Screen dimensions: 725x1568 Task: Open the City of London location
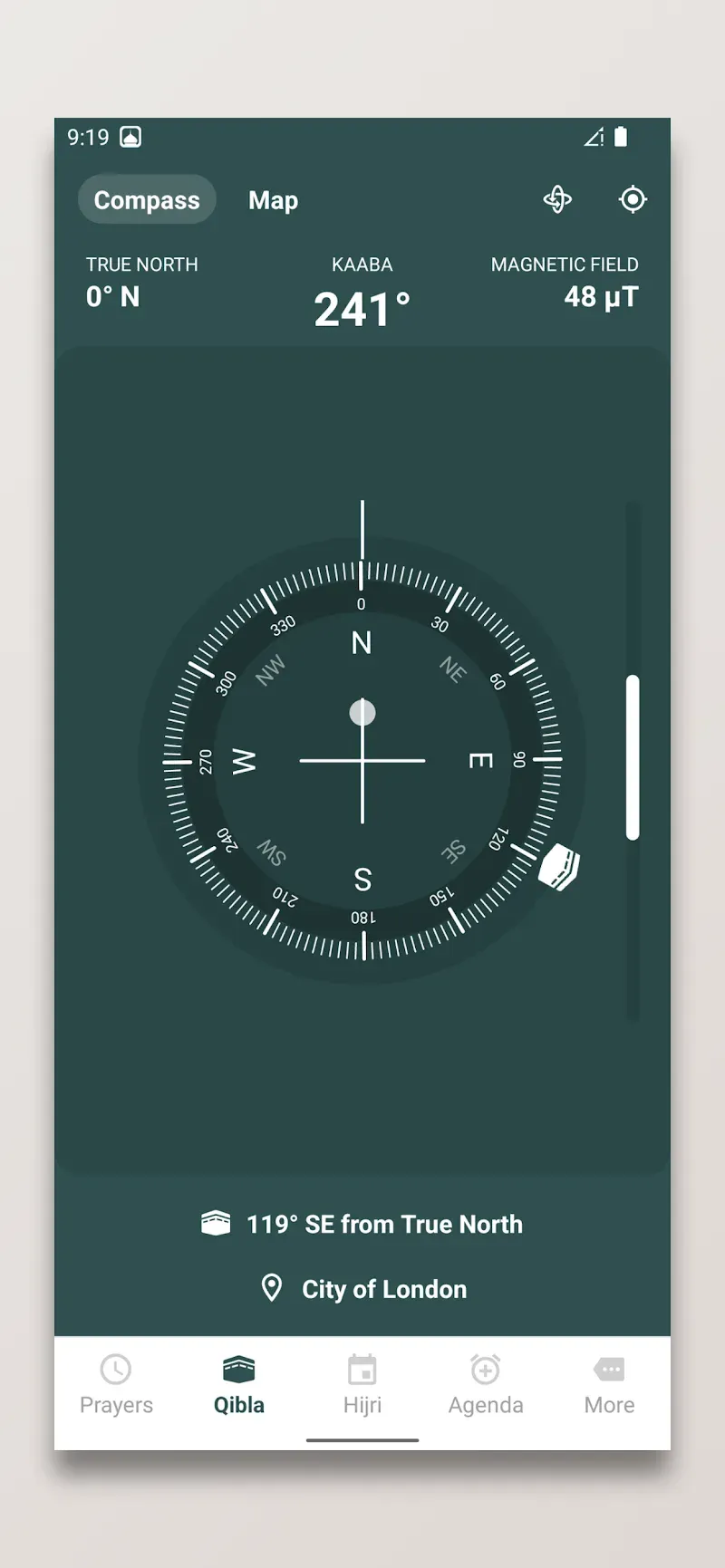pyautogui.click(x=364, y=1289)
